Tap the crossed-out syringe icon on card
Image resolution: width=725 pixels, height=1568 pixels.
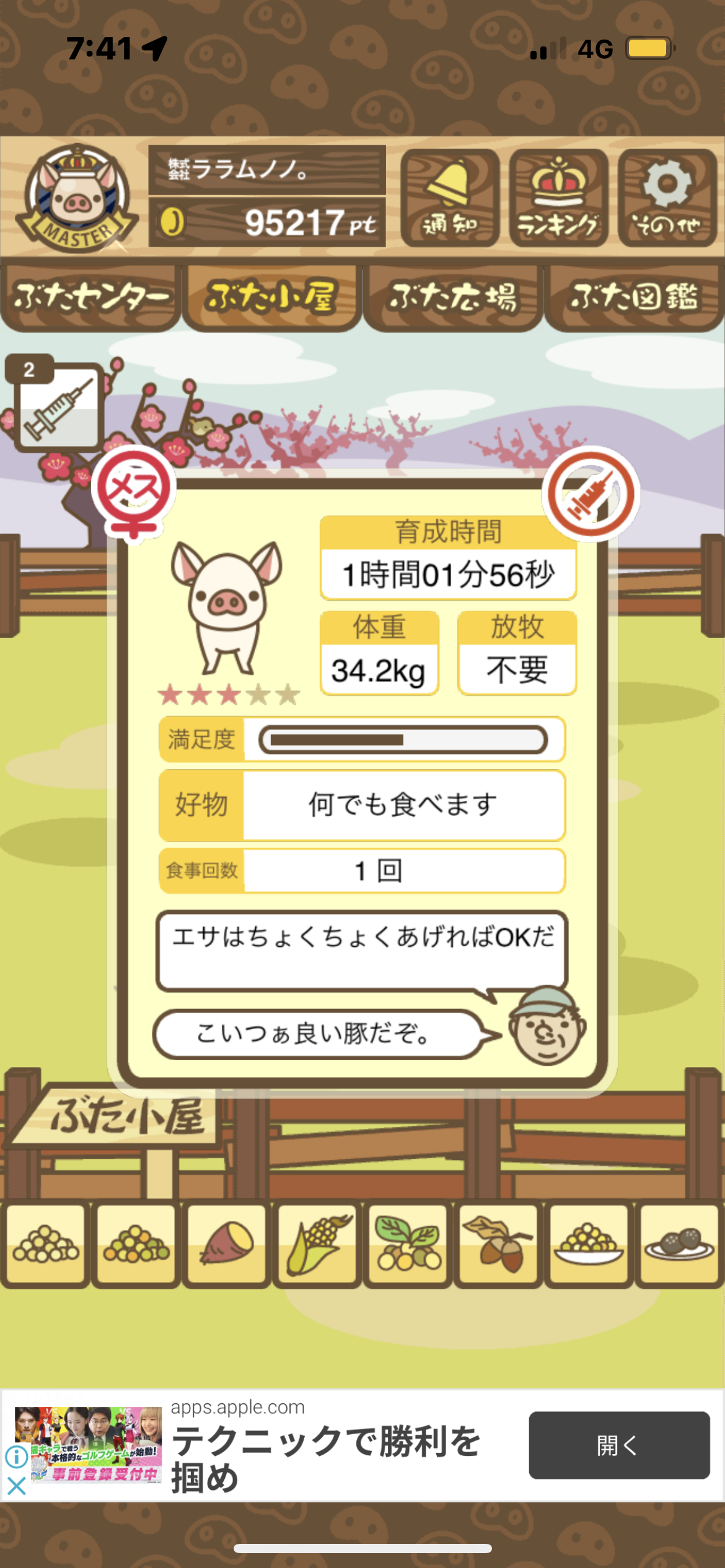coord(591,494)
